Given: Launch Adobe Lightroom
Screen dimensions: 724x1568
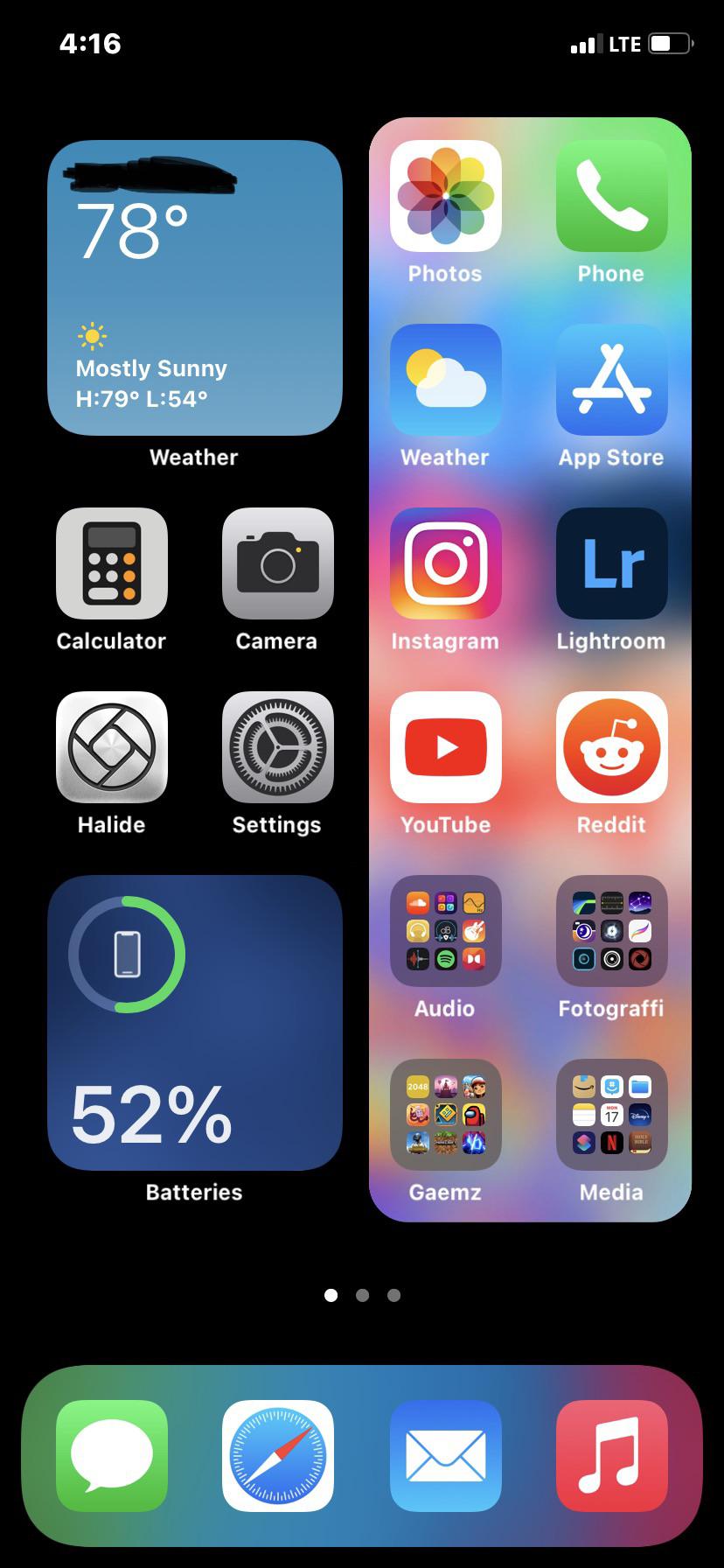Looking at the screenshot, I should click(x=610, y=563).
